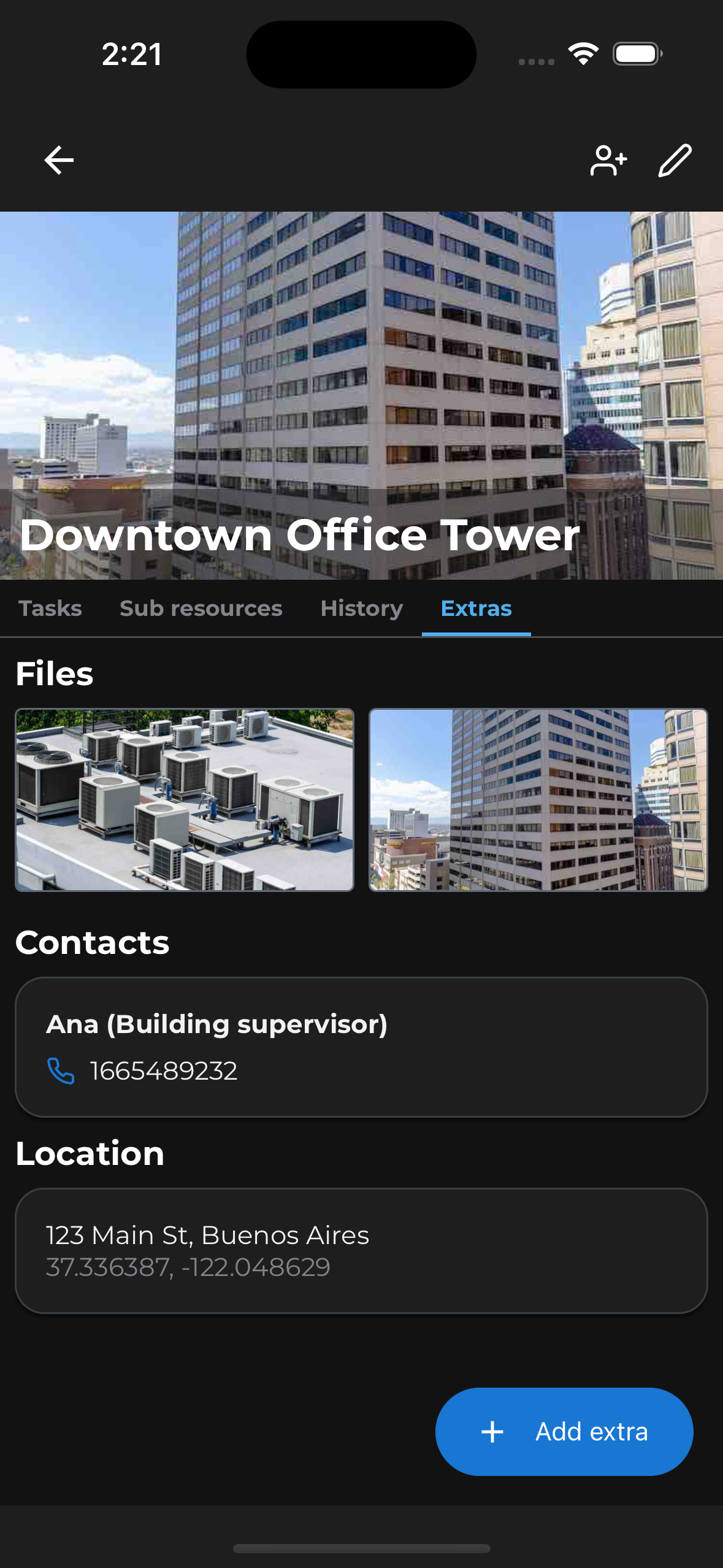Open the Sub resources tab
Viewport: 723px width, 1568px height.
(201, 609)
